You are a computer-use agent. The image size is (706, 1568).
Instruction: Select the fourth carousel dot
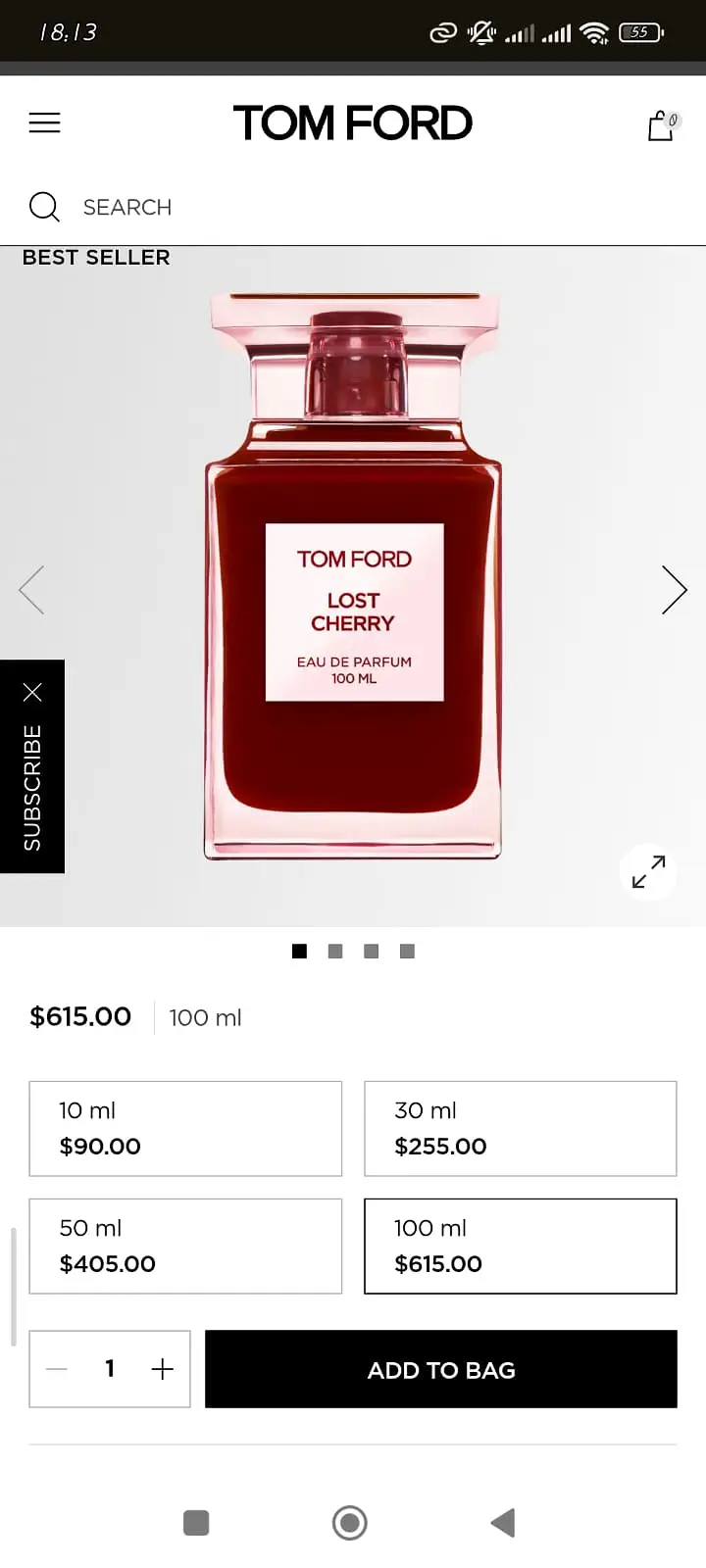pos(406,951)
